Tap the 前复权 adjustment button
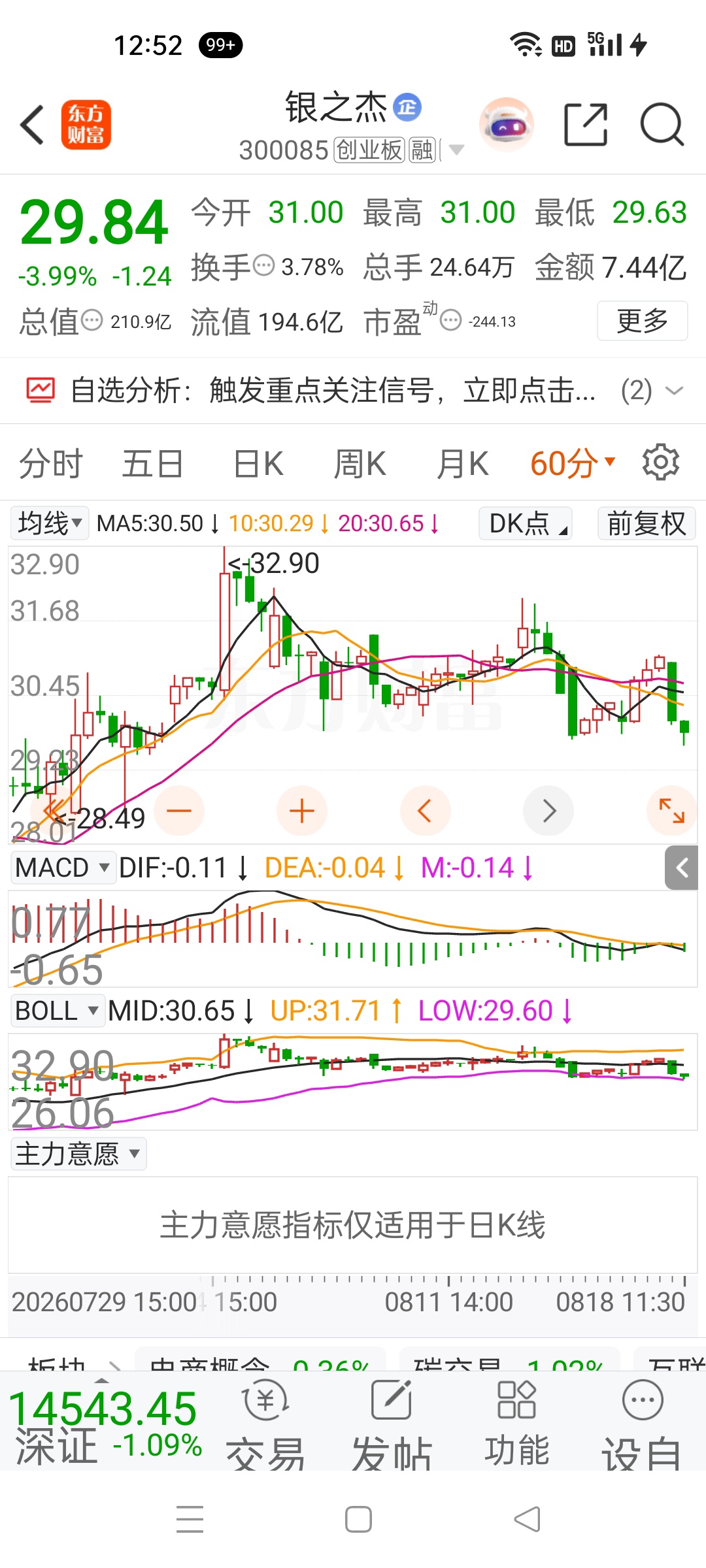Image resolution: width=706 pixels, height=1568 pixels. [646, 523]
